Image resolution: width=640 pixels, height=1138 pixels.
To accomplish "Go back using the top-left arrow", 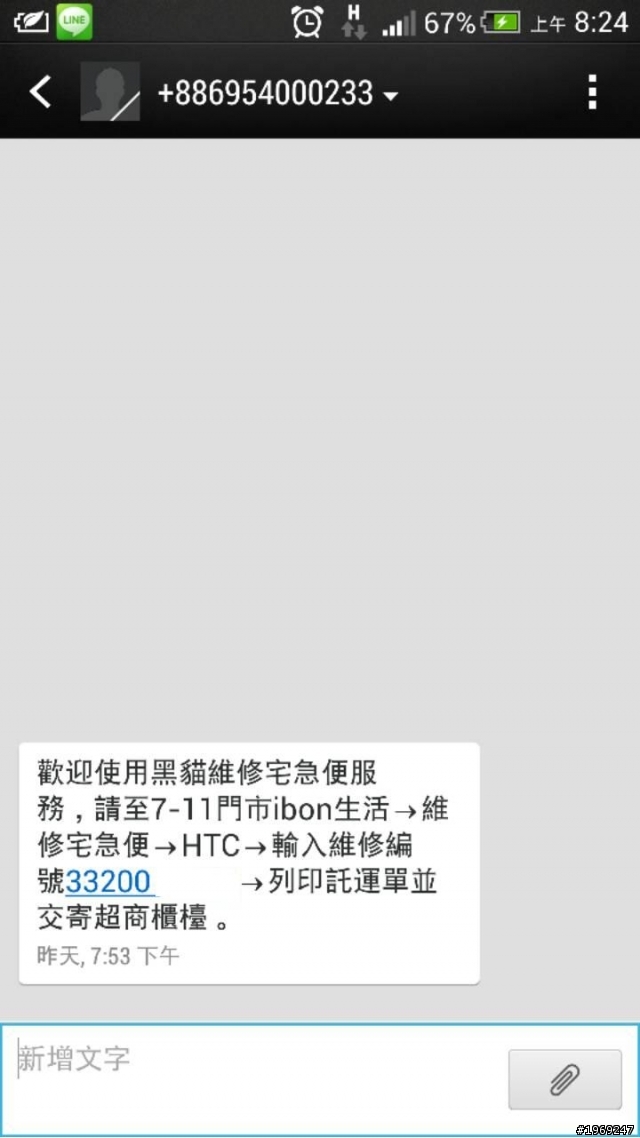I will (x=40, y=93).
